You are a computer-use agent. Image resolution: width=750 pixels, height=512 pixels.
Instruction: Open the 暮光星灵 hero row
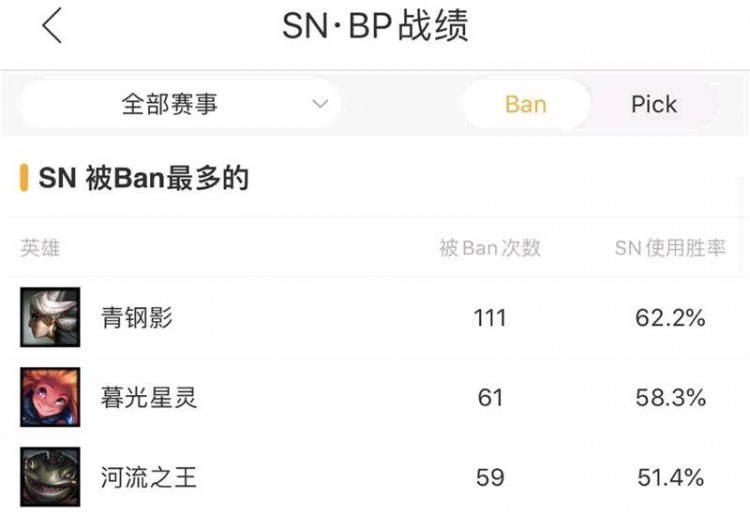point(150,398)
